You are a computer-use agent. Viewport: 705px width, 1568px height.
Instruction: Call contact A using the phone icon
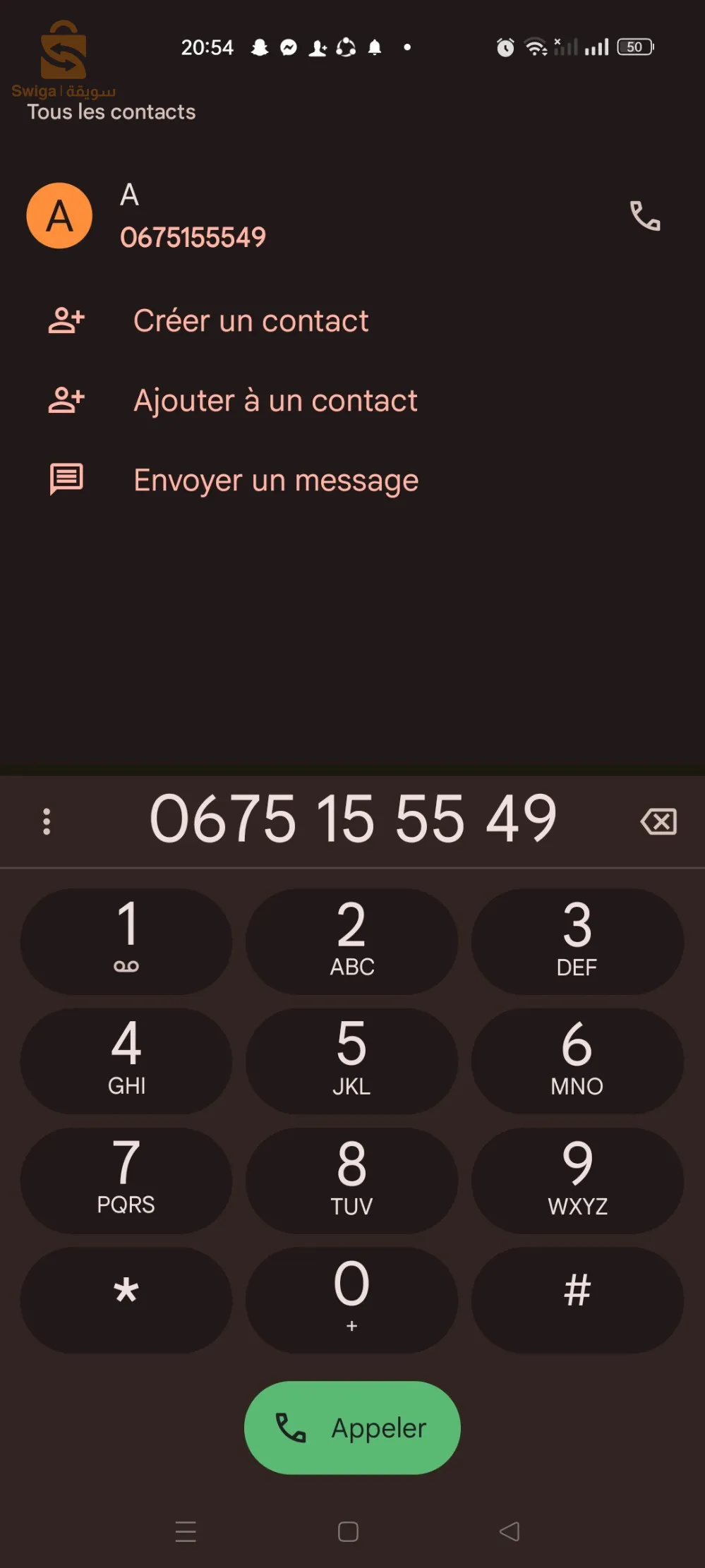click(644, 216)
